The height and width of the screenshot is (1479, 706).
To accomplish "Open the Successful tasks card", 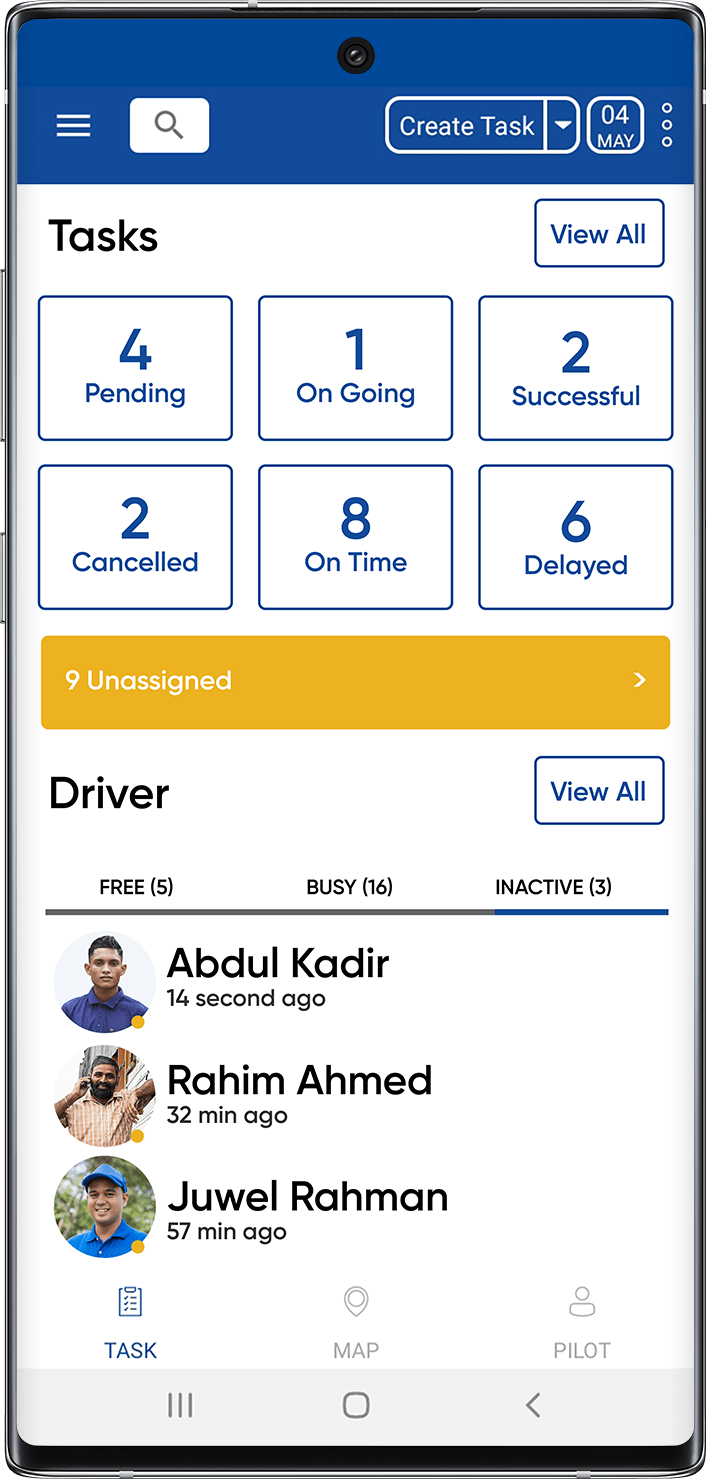I will coord(575,368).
